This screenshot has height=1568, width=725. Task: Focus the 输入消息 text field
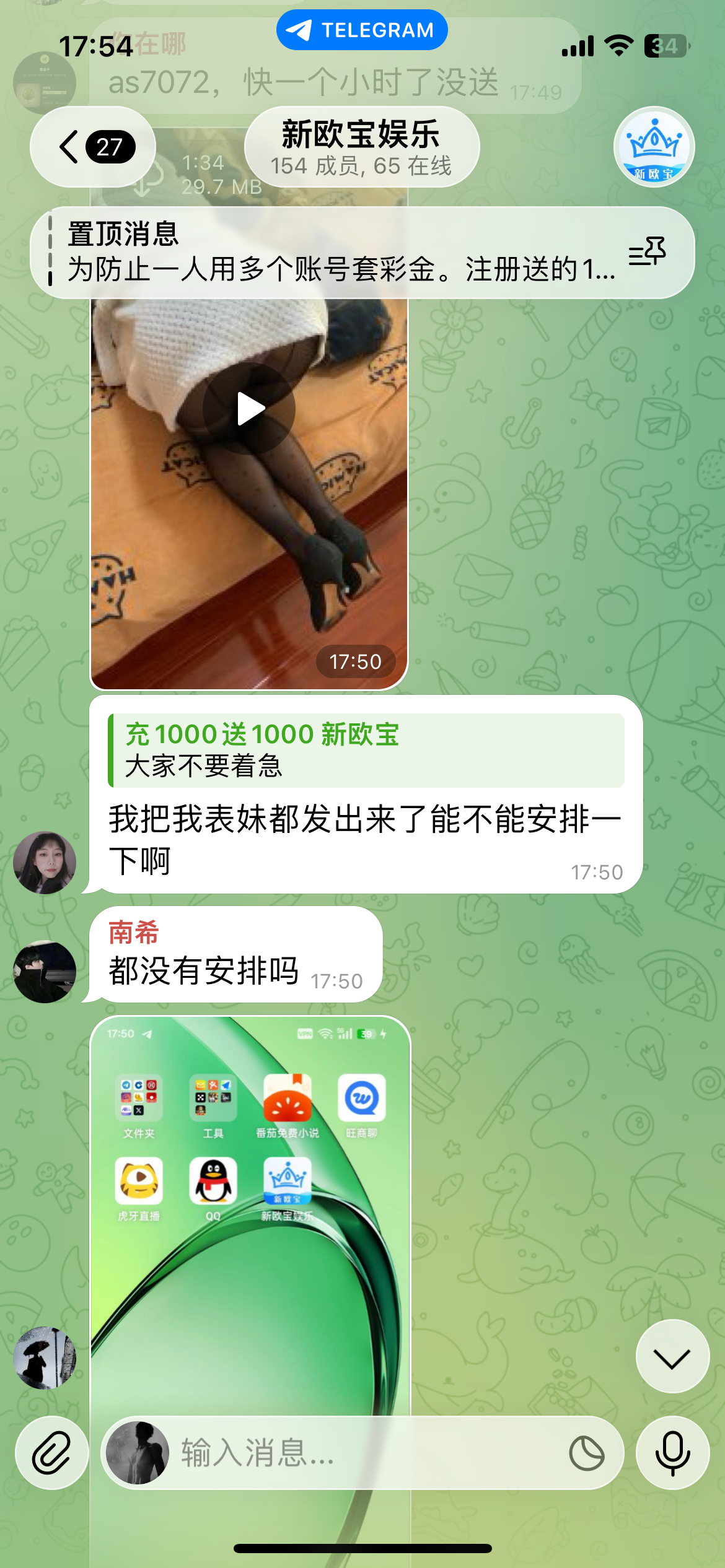[x=366, y=1453]
